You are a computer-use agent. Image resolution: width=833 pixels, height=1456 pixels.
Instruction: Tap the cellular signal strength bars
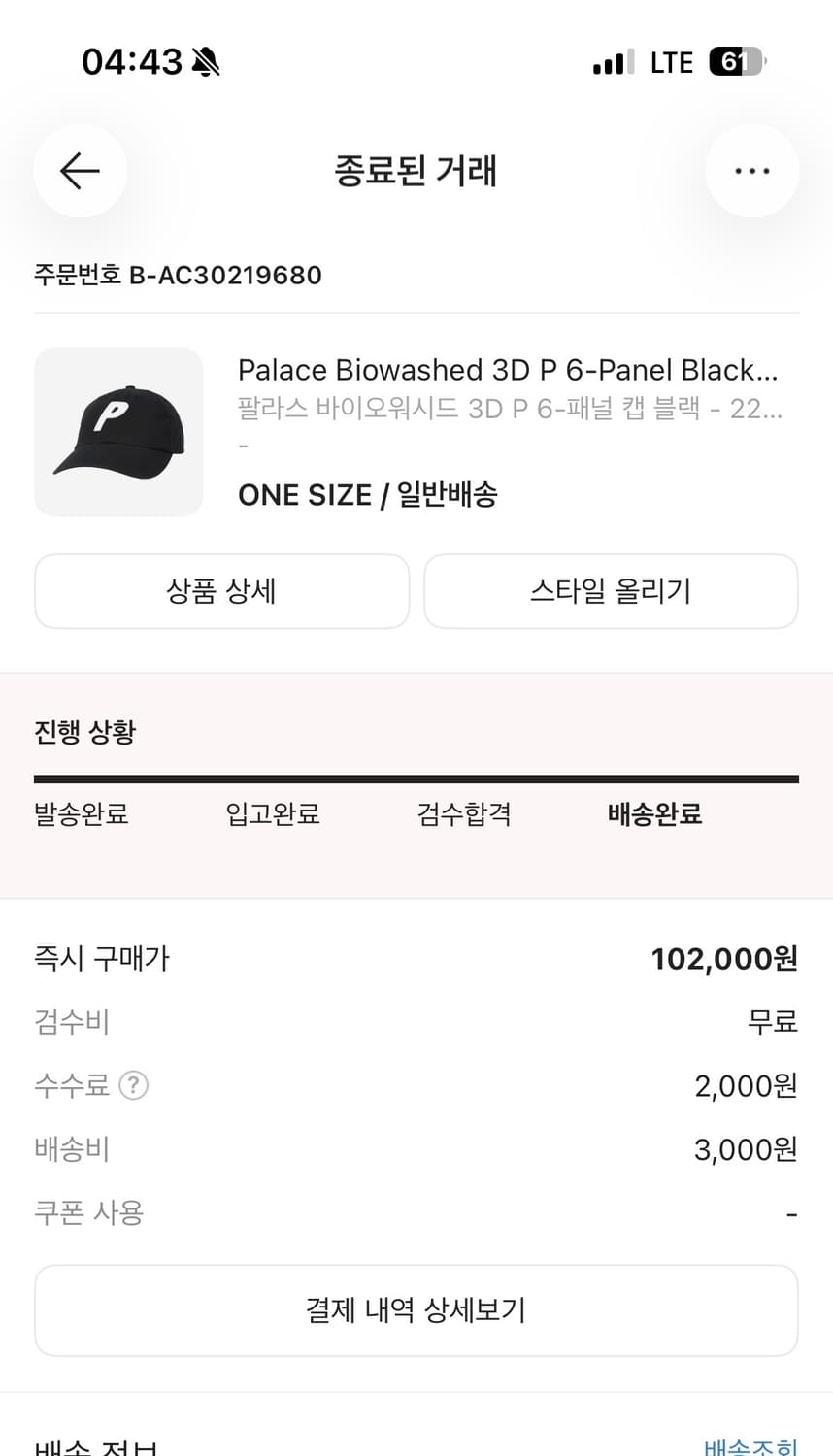[x=609, y=61]
